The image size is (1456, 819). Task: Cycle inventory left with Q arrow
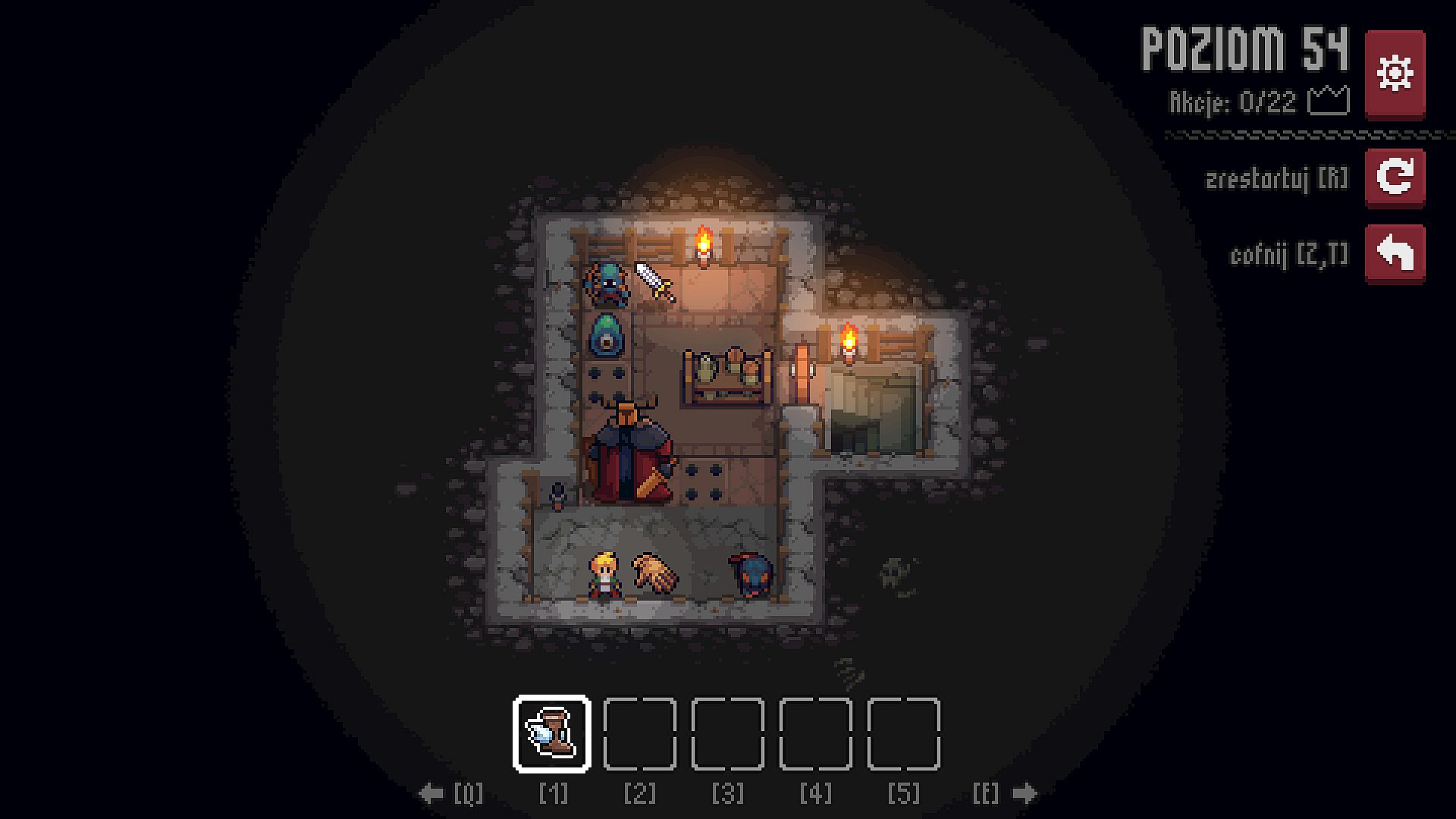pyautogui.click(x=431, y=794)
